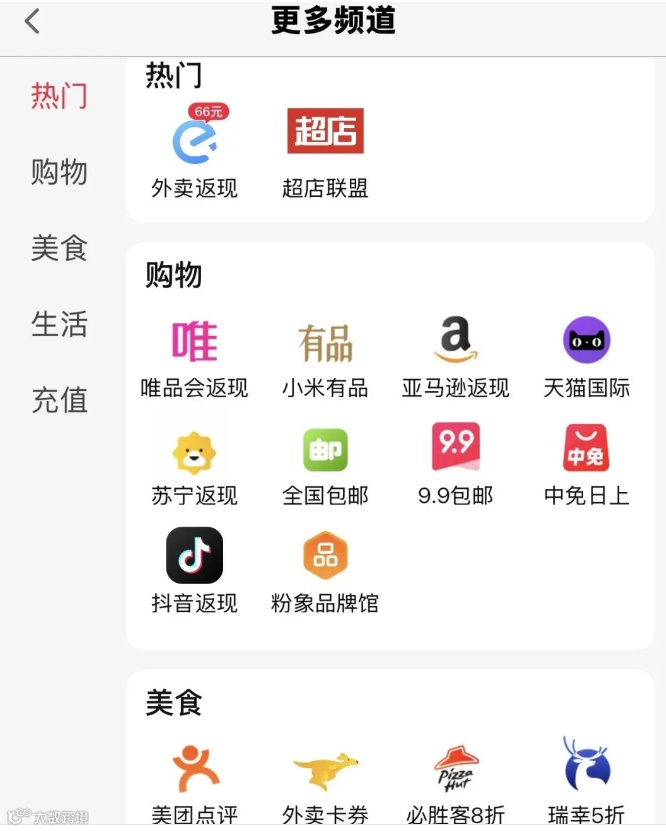Open 天猫国际 channel
The width and height of the screenshot is (666, 831).
coord(587,357)
